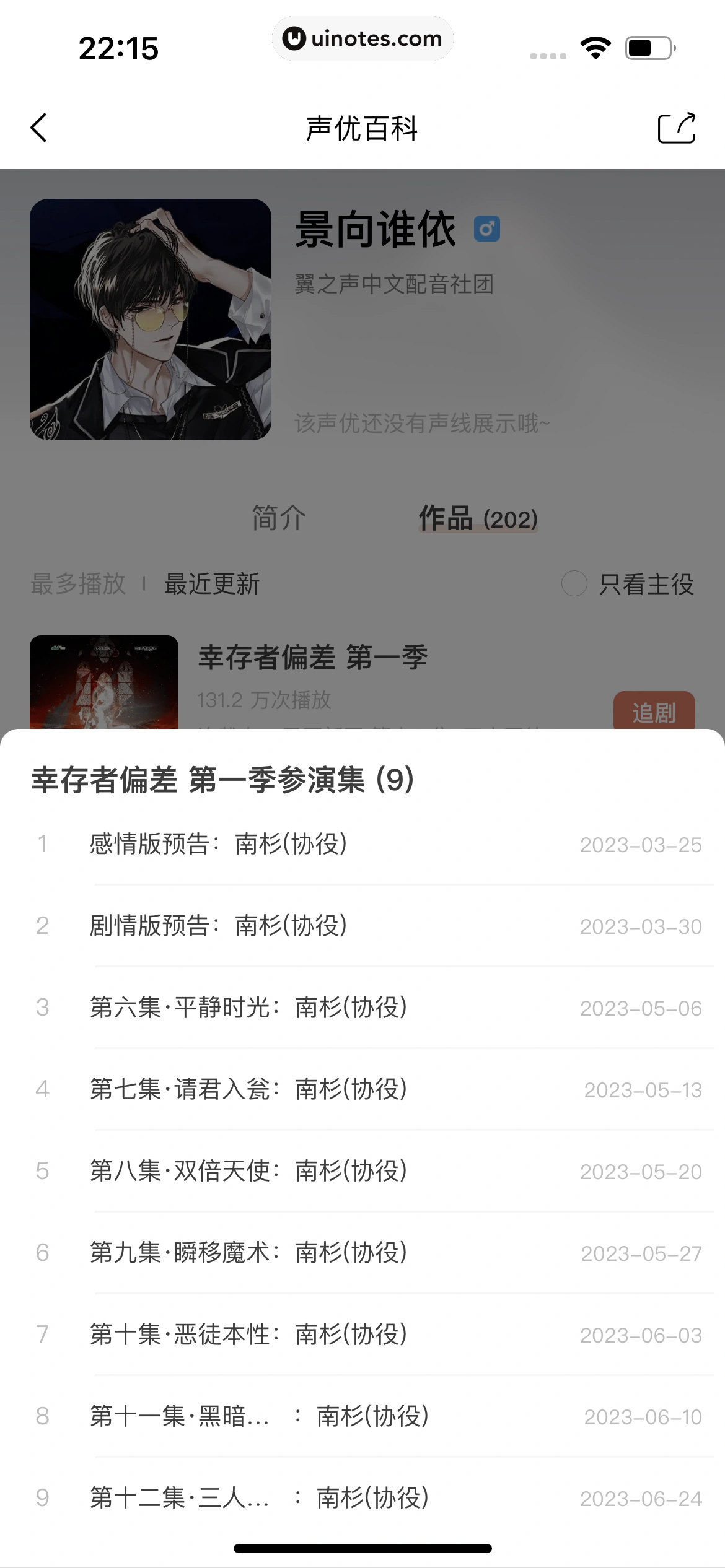Go back from the 声优百科 page
This screenshot has height=1568, width=725.
point(38,128)
